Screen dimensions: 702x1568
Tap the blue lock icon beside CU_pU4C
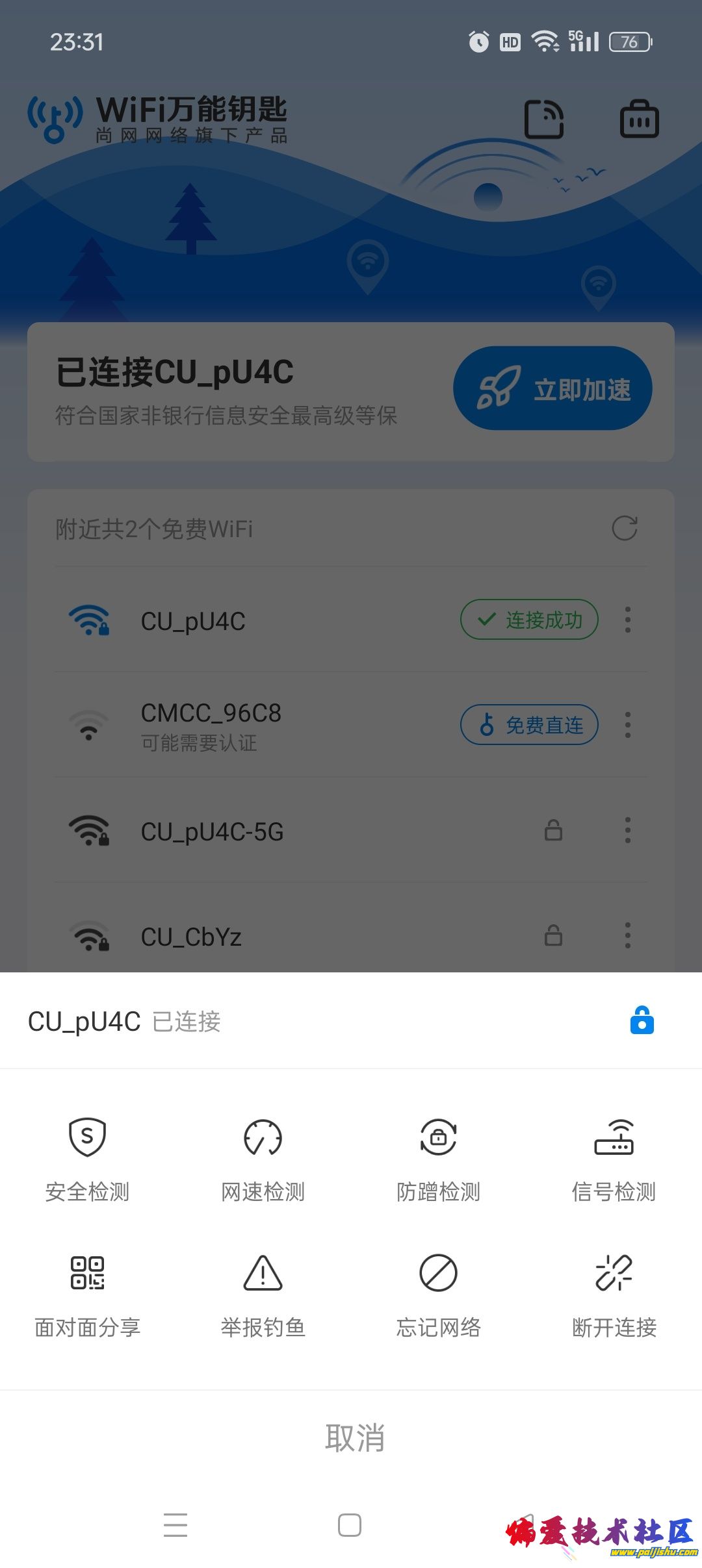(x=642, y=1020)
